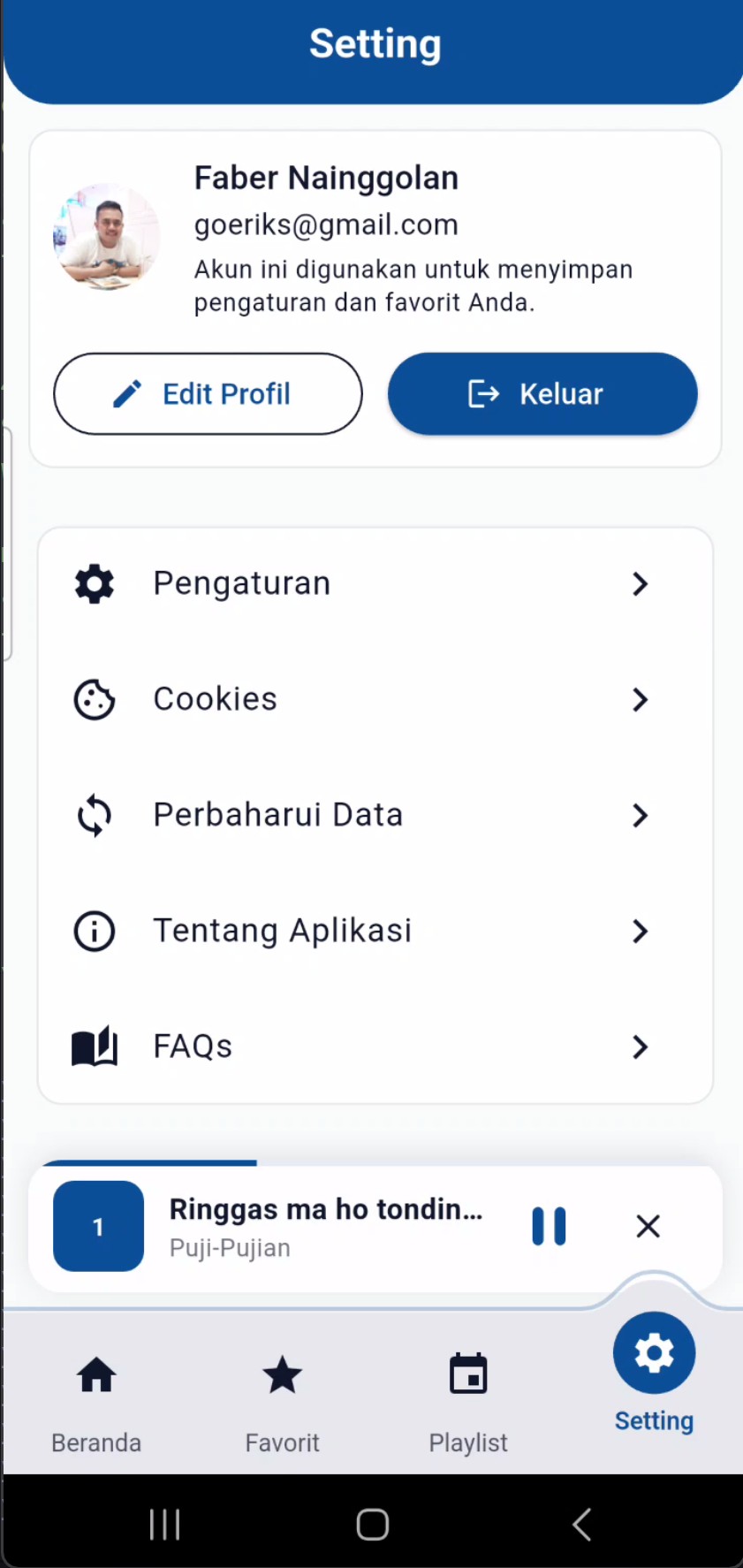Open the Playlist calendar icon

click(x=468, y=1375)
